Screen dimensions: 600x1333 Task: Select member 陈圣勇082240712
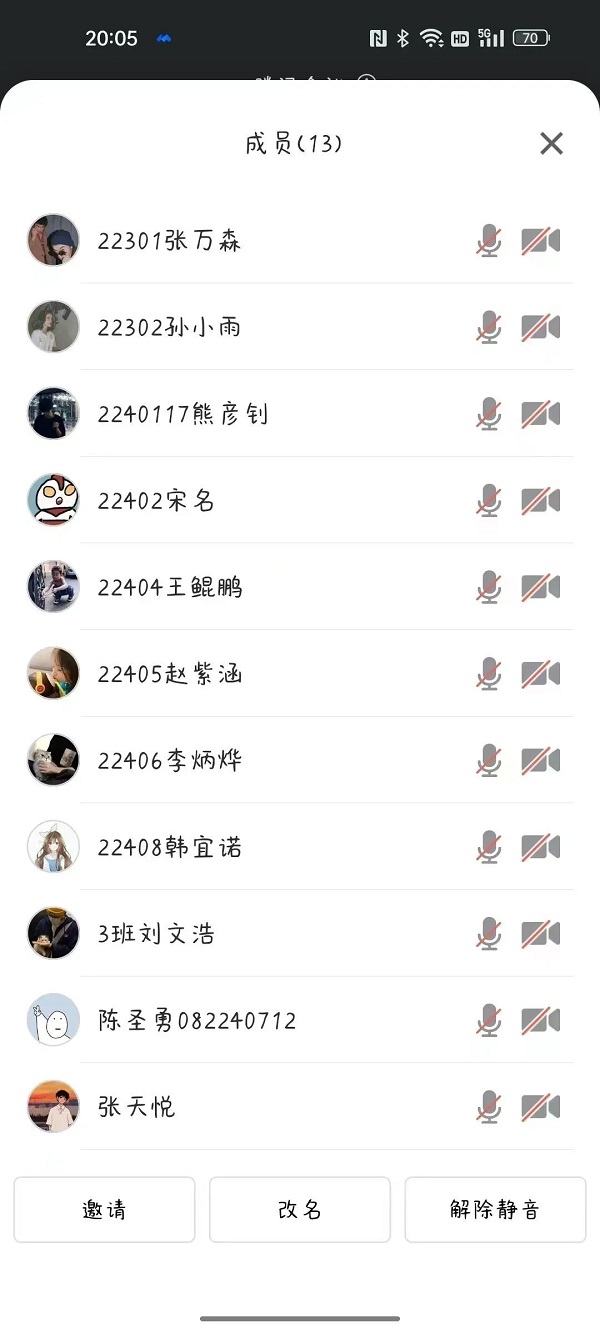[197, 1021]
